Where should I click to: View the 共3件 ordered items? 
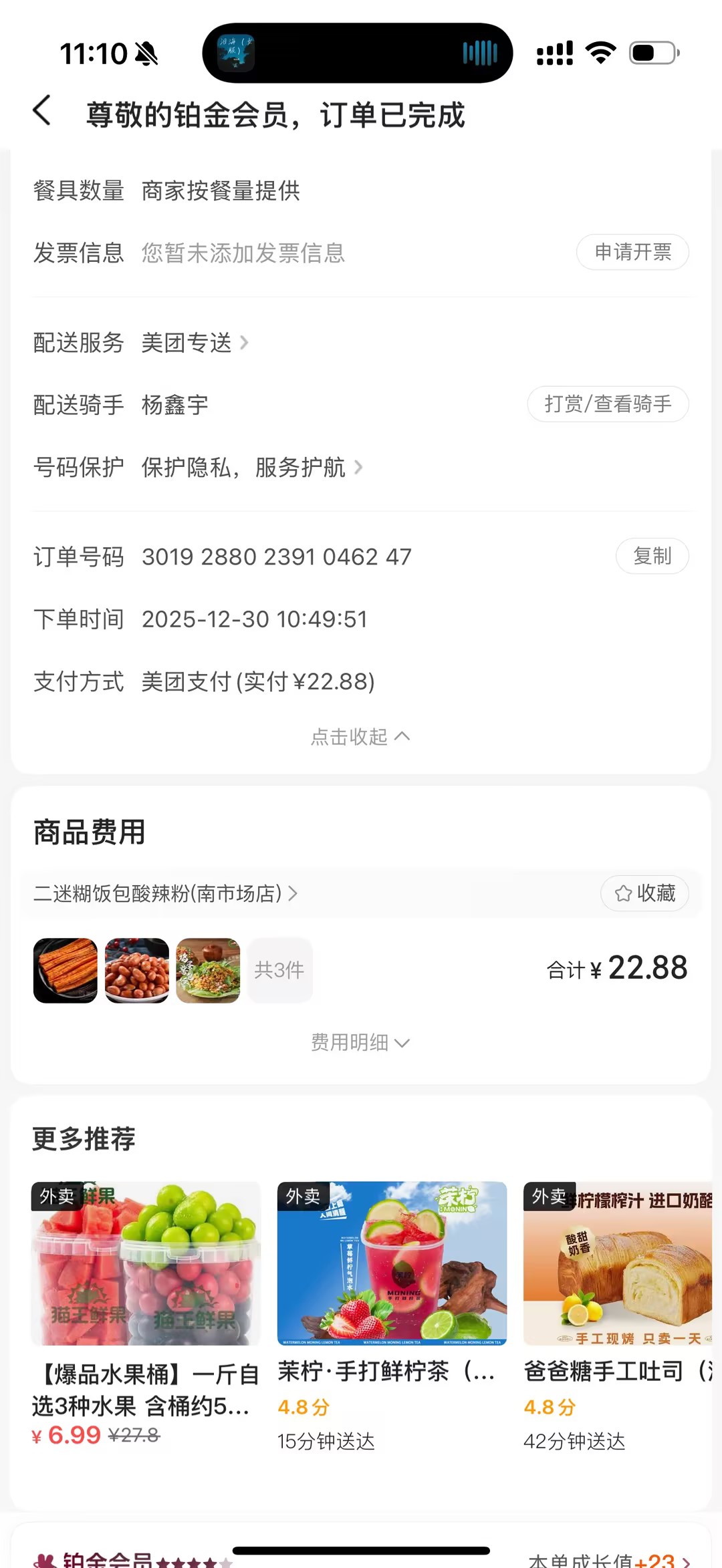tap(279, 970)
